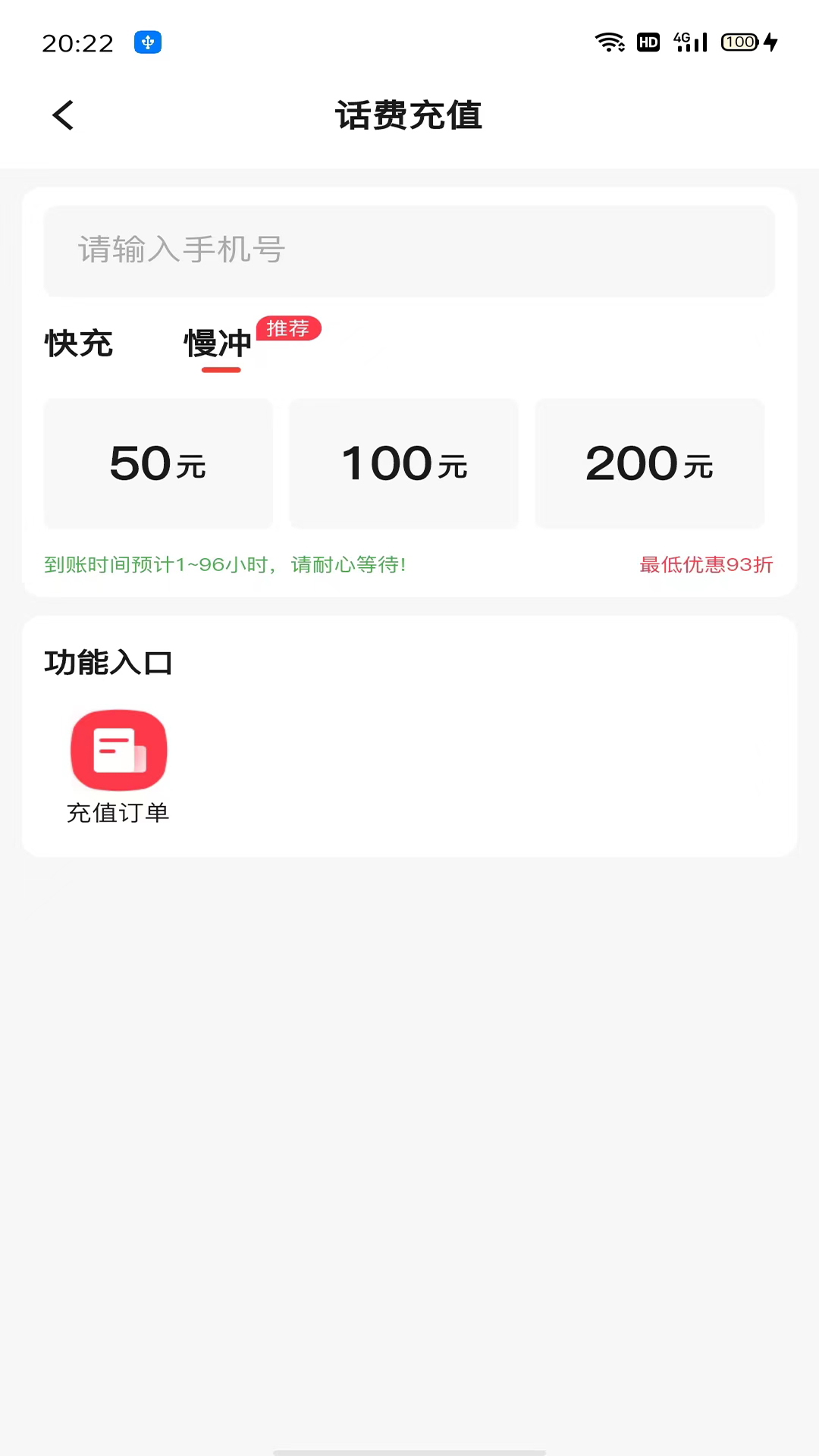Tap the charging bolt icon in status bar

click(771, 42)
